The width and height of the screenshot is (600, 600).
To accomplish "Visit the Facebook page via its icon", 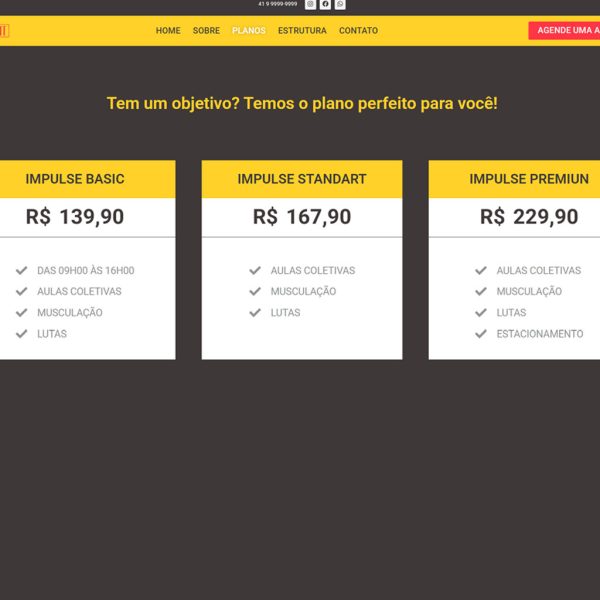I will [x=325, y=4].
